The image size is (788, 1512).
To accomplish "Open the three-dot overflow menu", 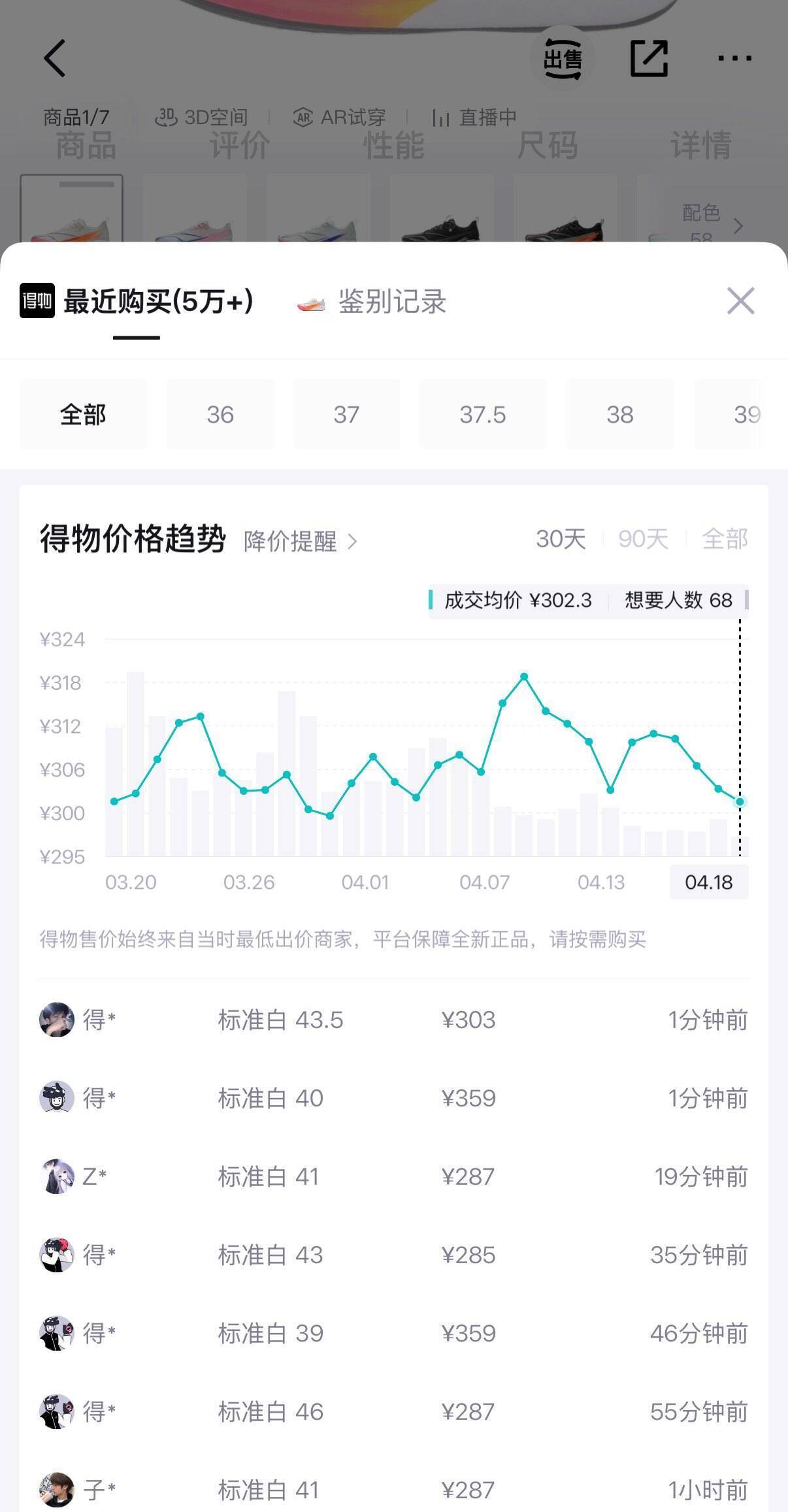I will [x=734, y=58].
